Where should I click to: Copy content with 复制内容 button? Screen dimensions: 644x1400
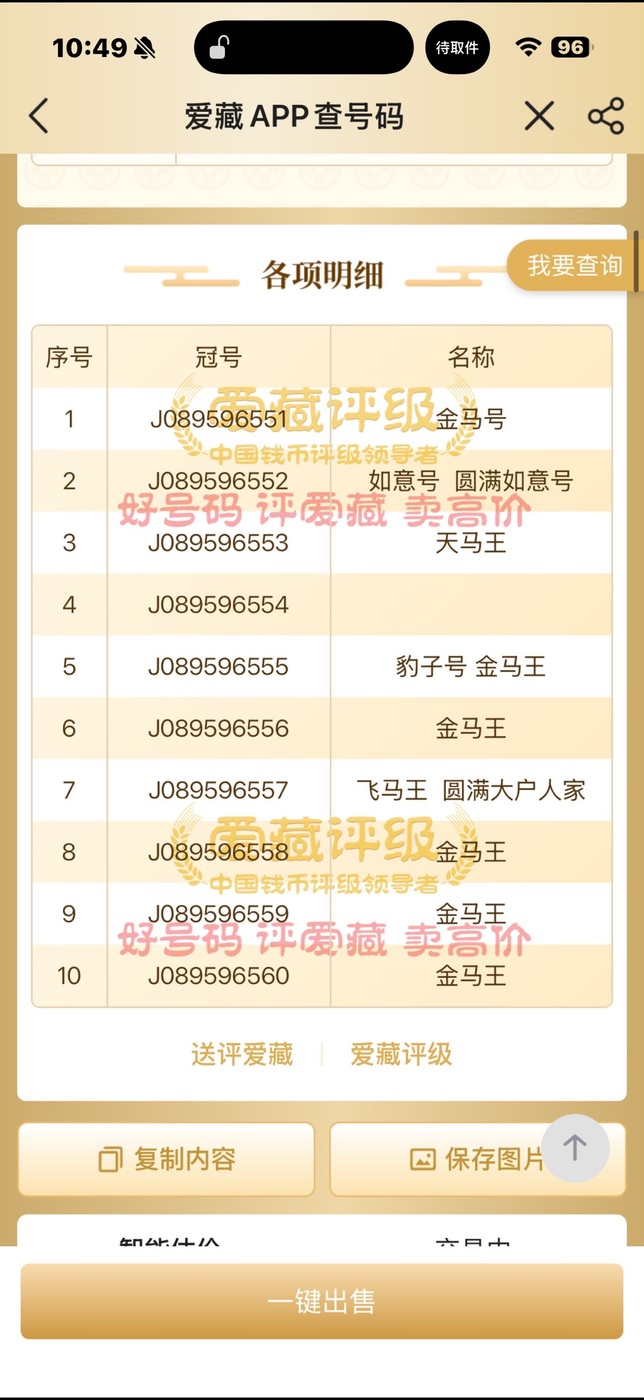tap(166, 1159)
